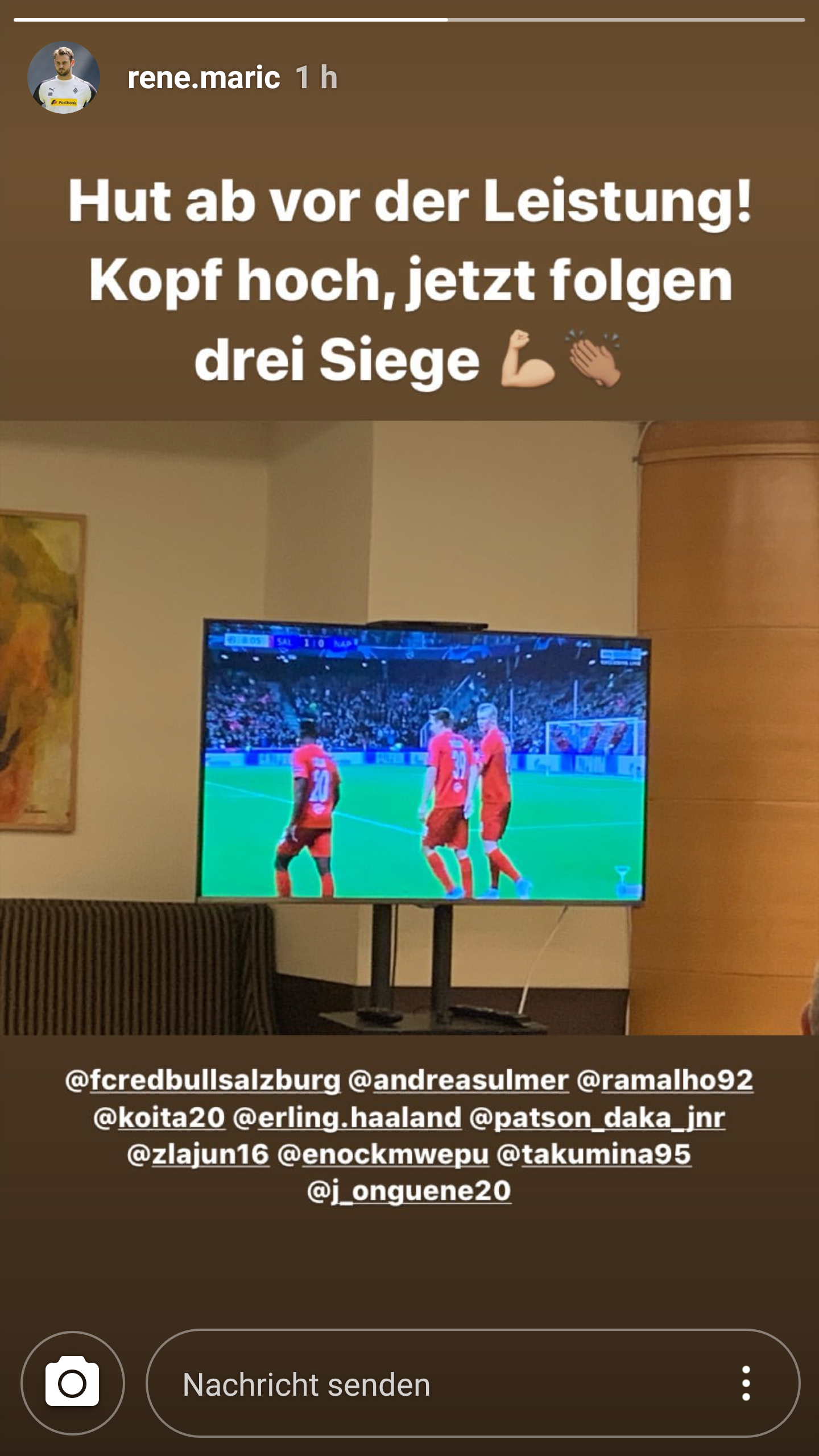Open the @andreasulmer mention
The image size is (819, 1456).
coord(458,1080)
